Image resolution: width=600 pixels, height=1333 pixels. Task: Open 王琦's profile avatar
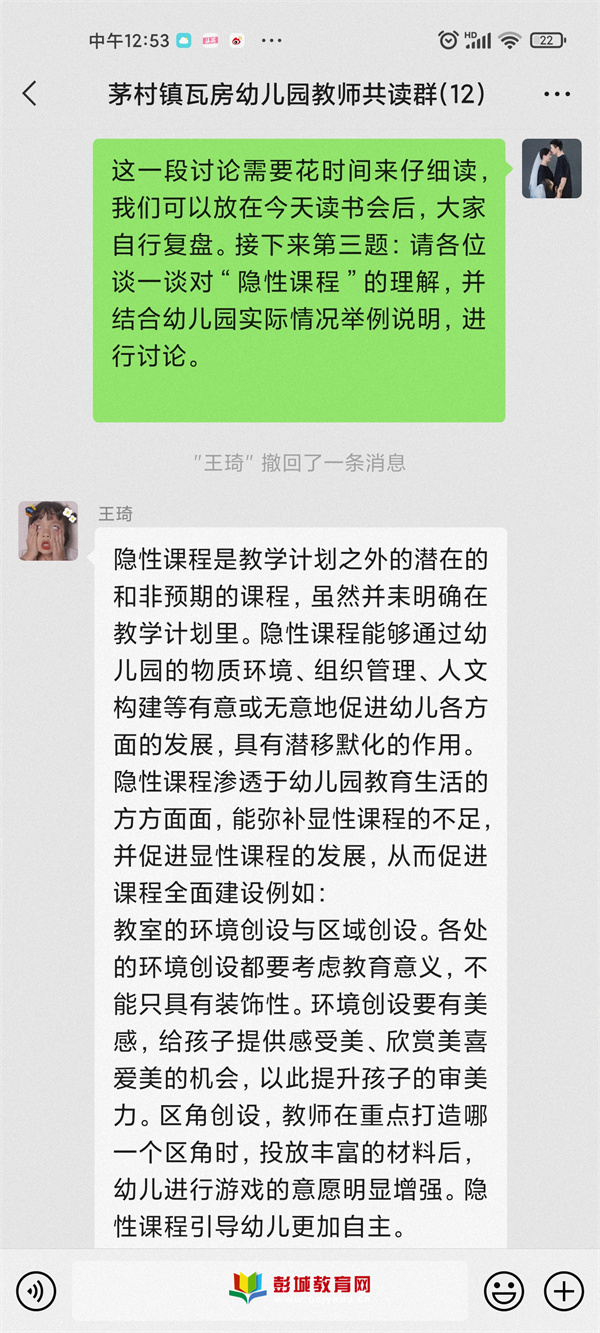tap(48, 531)
